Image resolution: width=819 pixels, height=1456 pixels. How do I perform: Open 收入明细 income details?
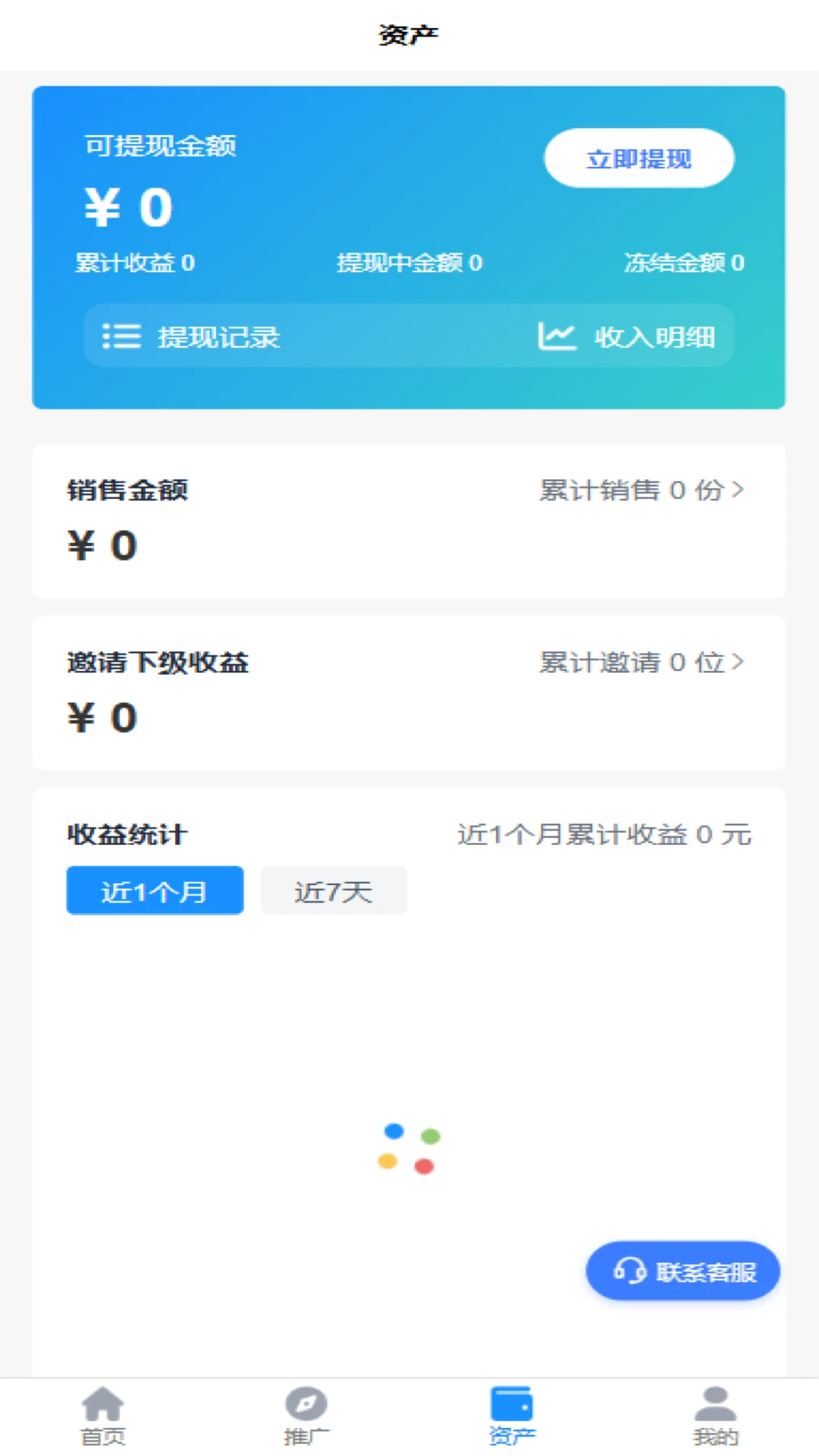click(x=626, y=337)
